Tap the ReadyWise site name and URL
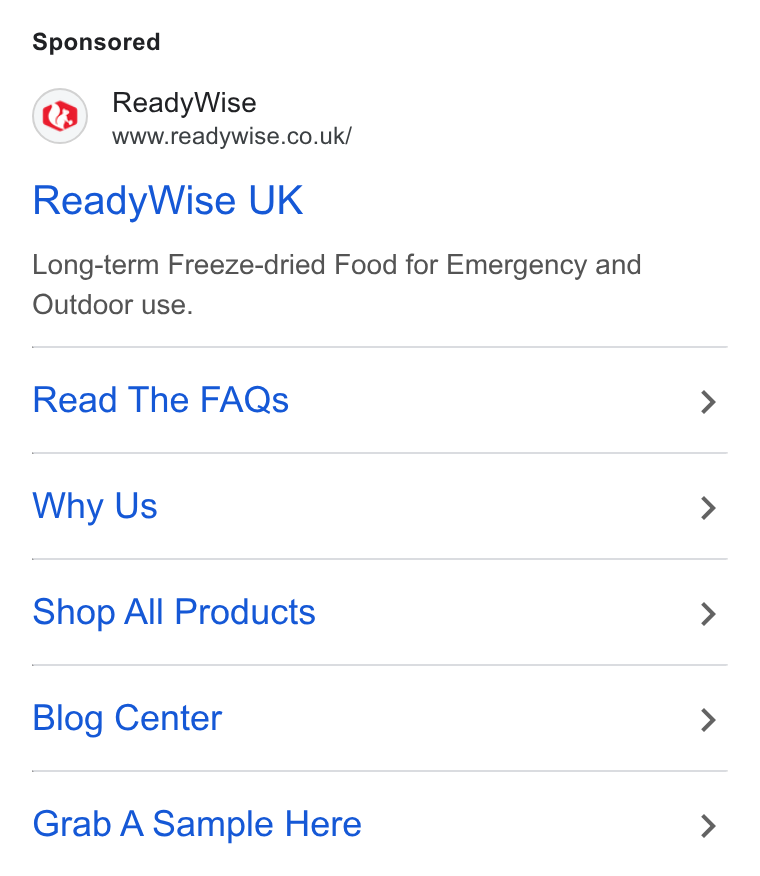Viewport: 760px width, 876px height. [x=231, y=118]
